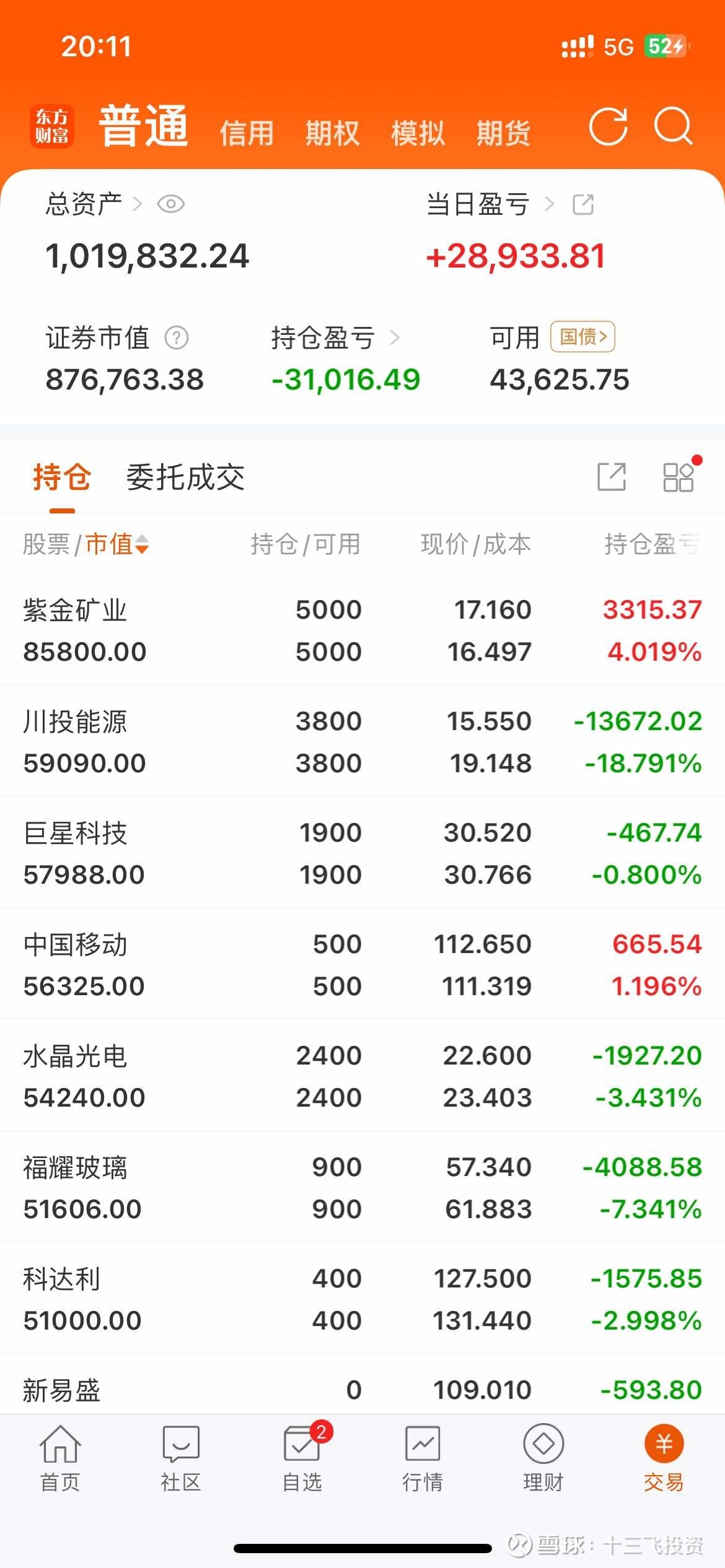
Task: Open the 自选 watchlist tab
Action: [x=302, y=1457]
